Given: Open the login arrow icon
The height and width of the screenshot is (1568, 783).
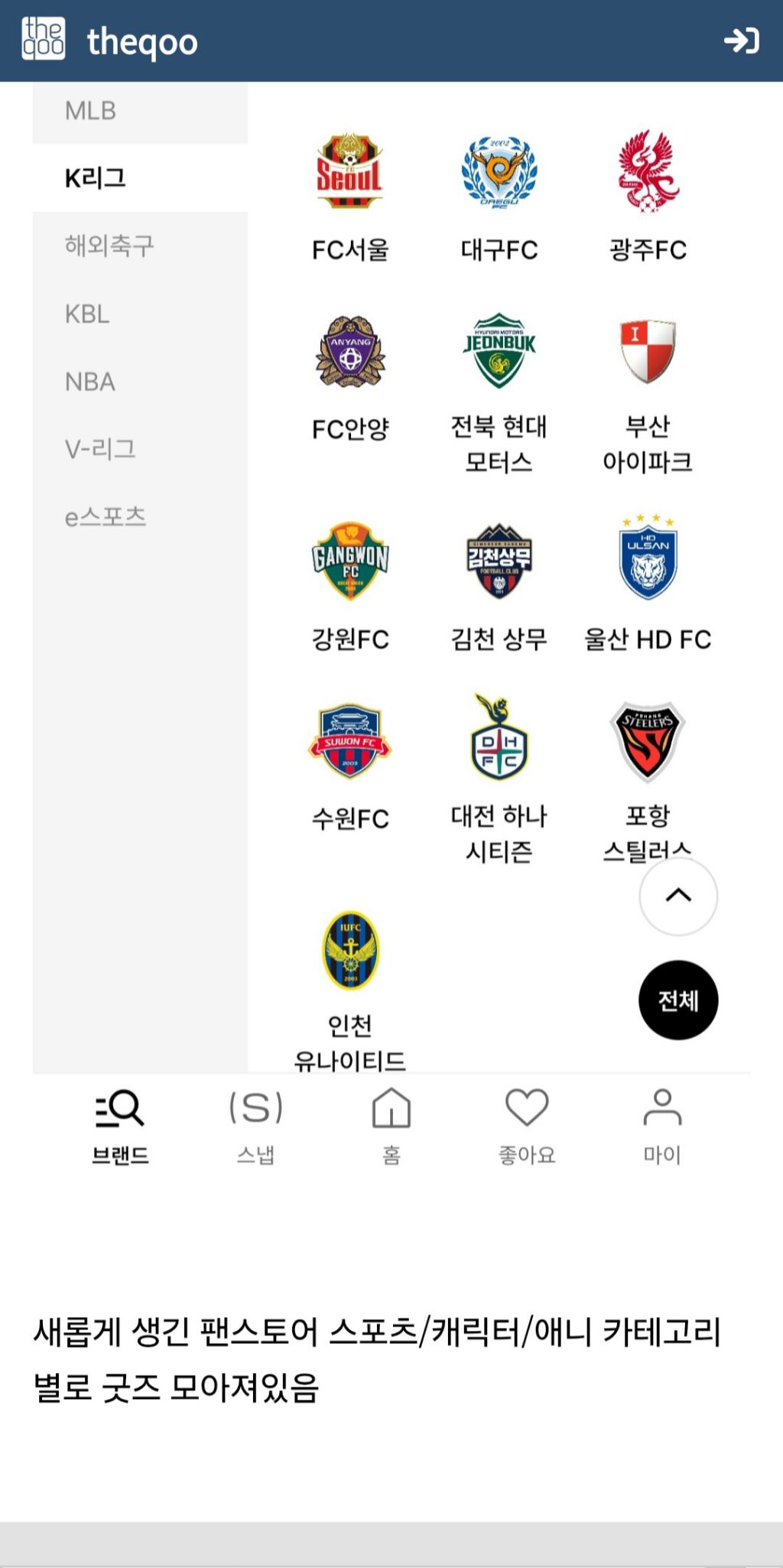Looking at the screenshot, I should tap(741, 41).
